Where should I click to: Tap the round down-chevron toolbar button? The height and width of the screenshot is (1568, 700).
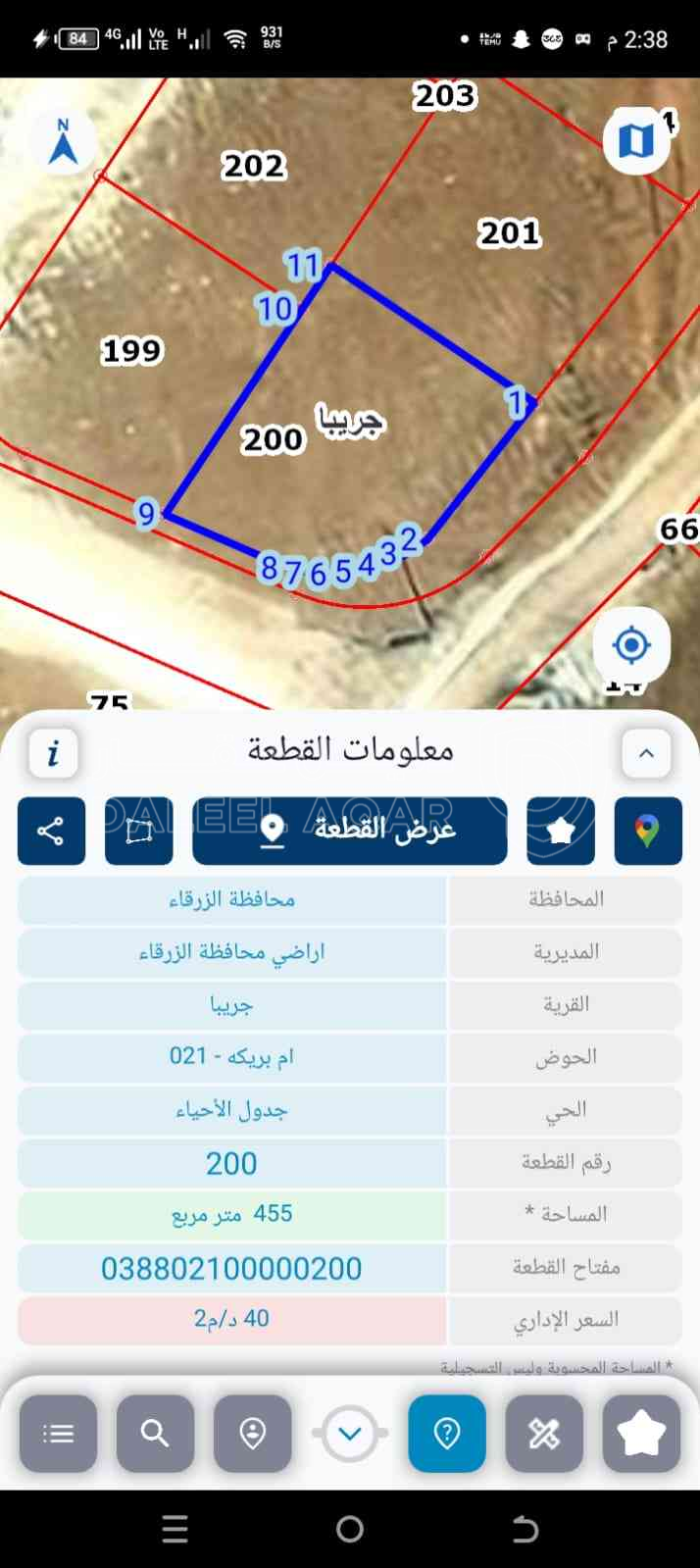350,1434
